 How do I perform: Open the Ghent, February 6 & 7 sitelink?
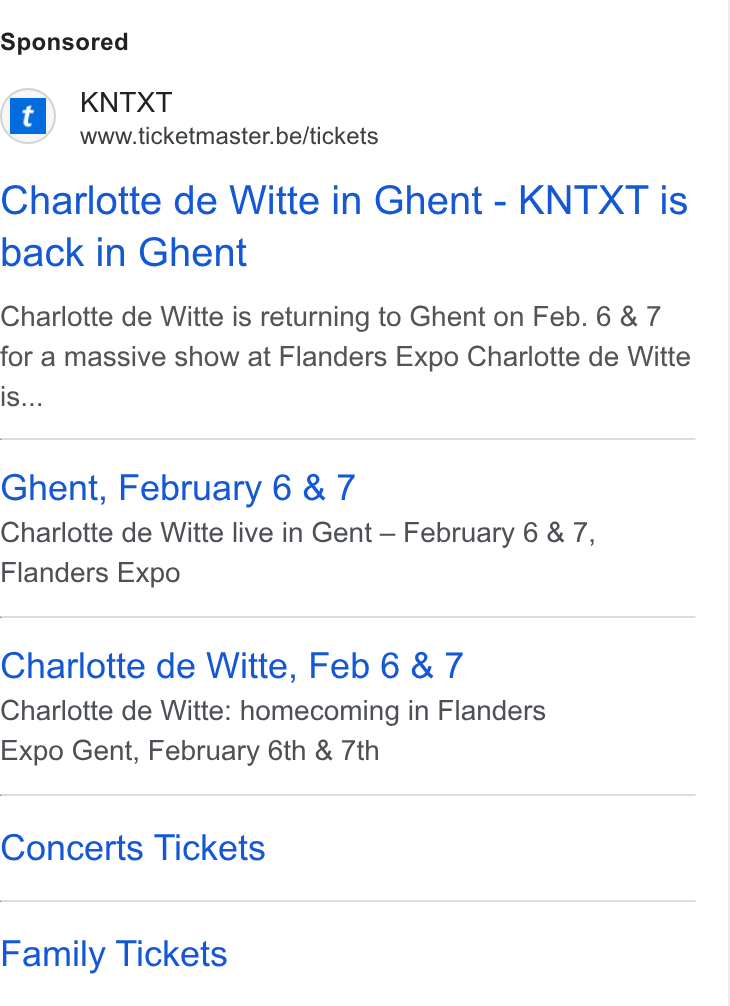pyautogui.click(x=178, y=488)
